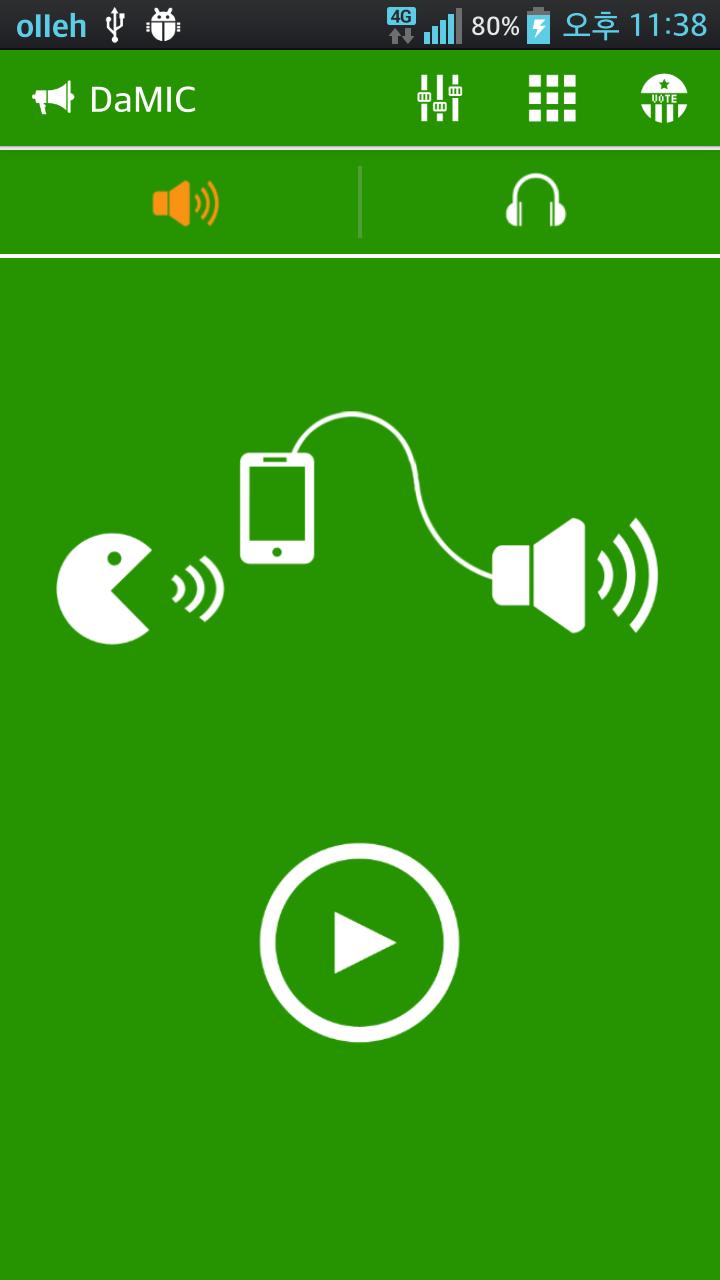
Task: Tap the USB connection icon in the status bar
Action: (117, 24)
